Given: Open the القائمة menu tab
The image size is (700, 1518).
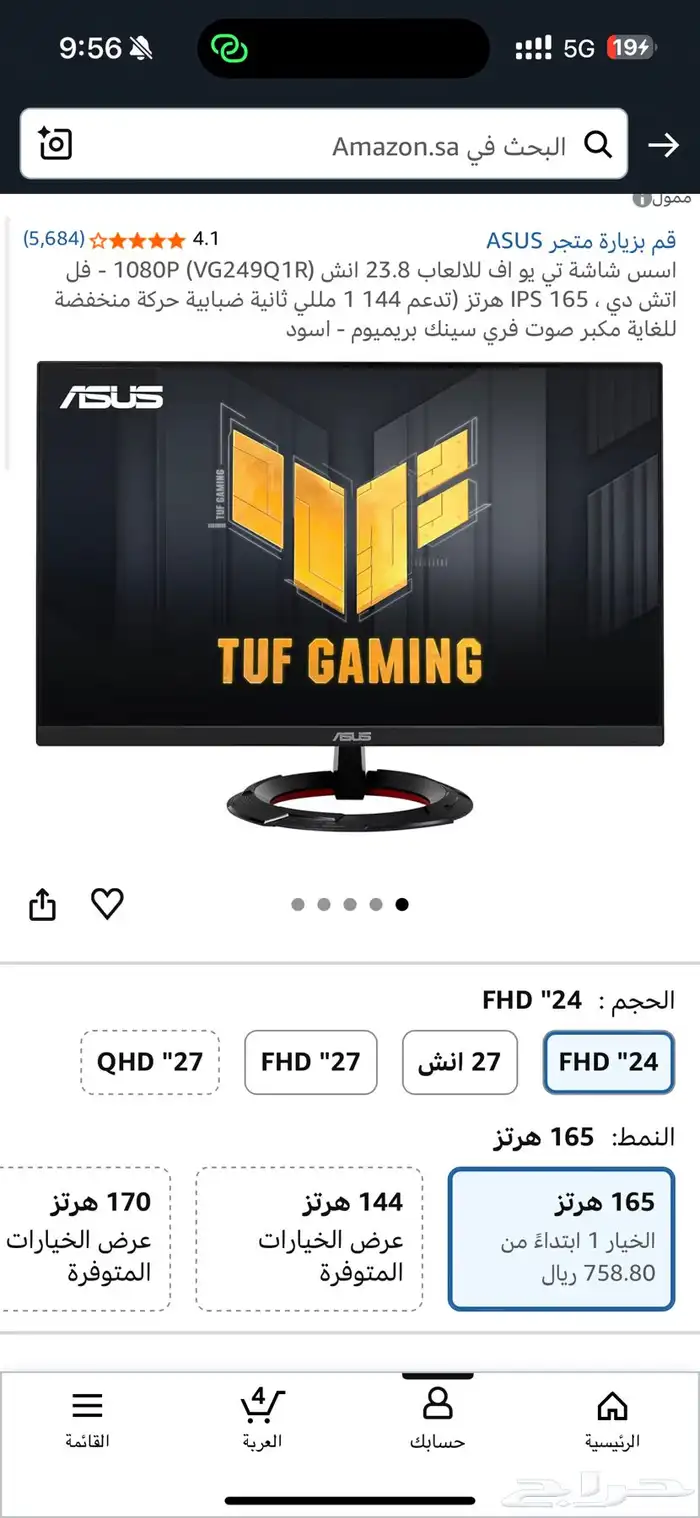Looking at the screenshot, I should [87, 1420].
